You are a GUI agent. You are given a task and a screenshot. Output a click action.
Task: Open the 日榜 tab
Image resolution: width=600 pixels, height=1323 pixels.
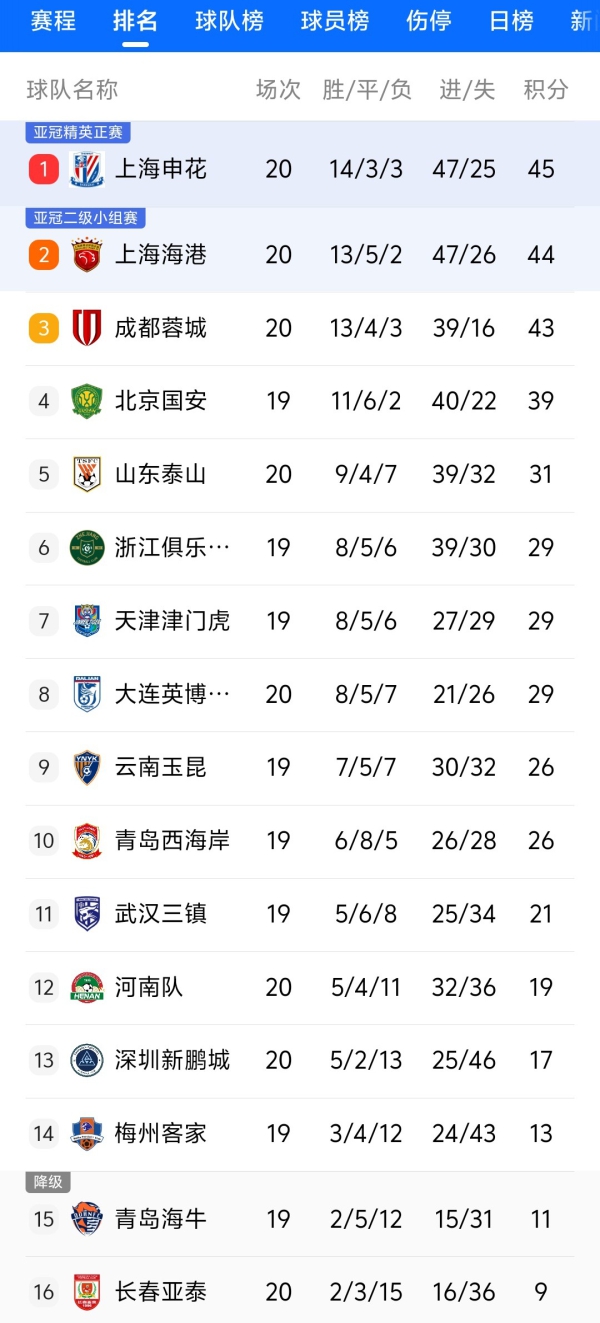(x=511, y=21)
